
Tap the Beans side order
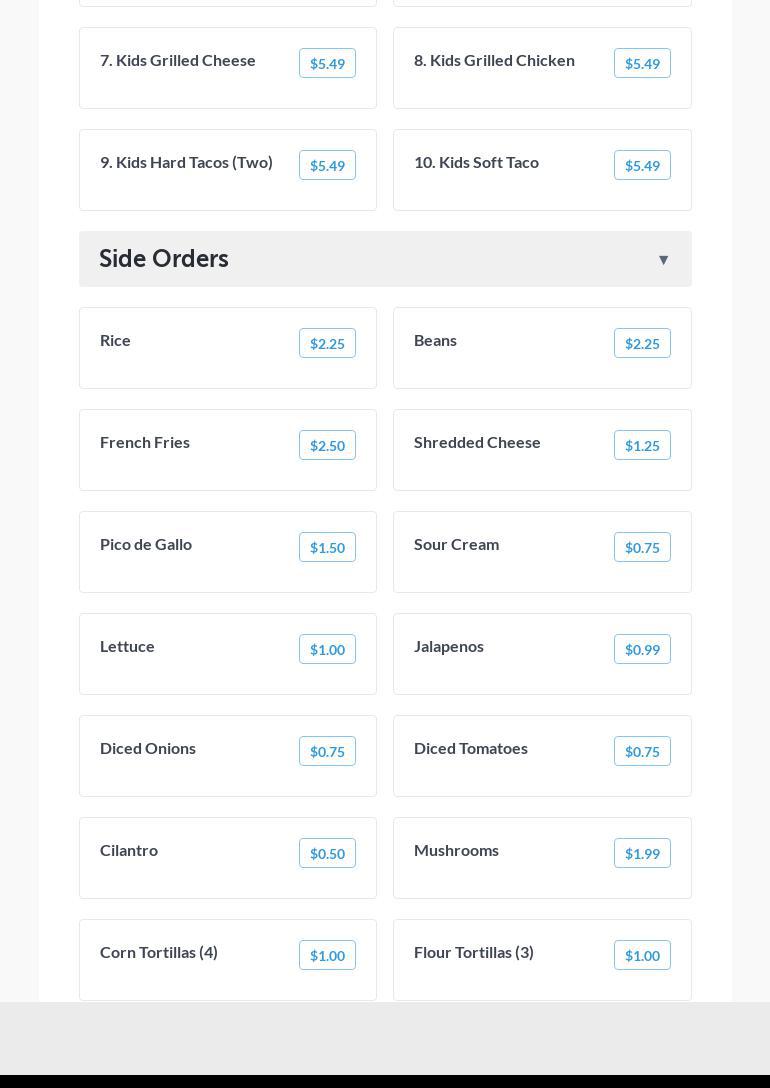pyautogui.click(x=542, y=348)
